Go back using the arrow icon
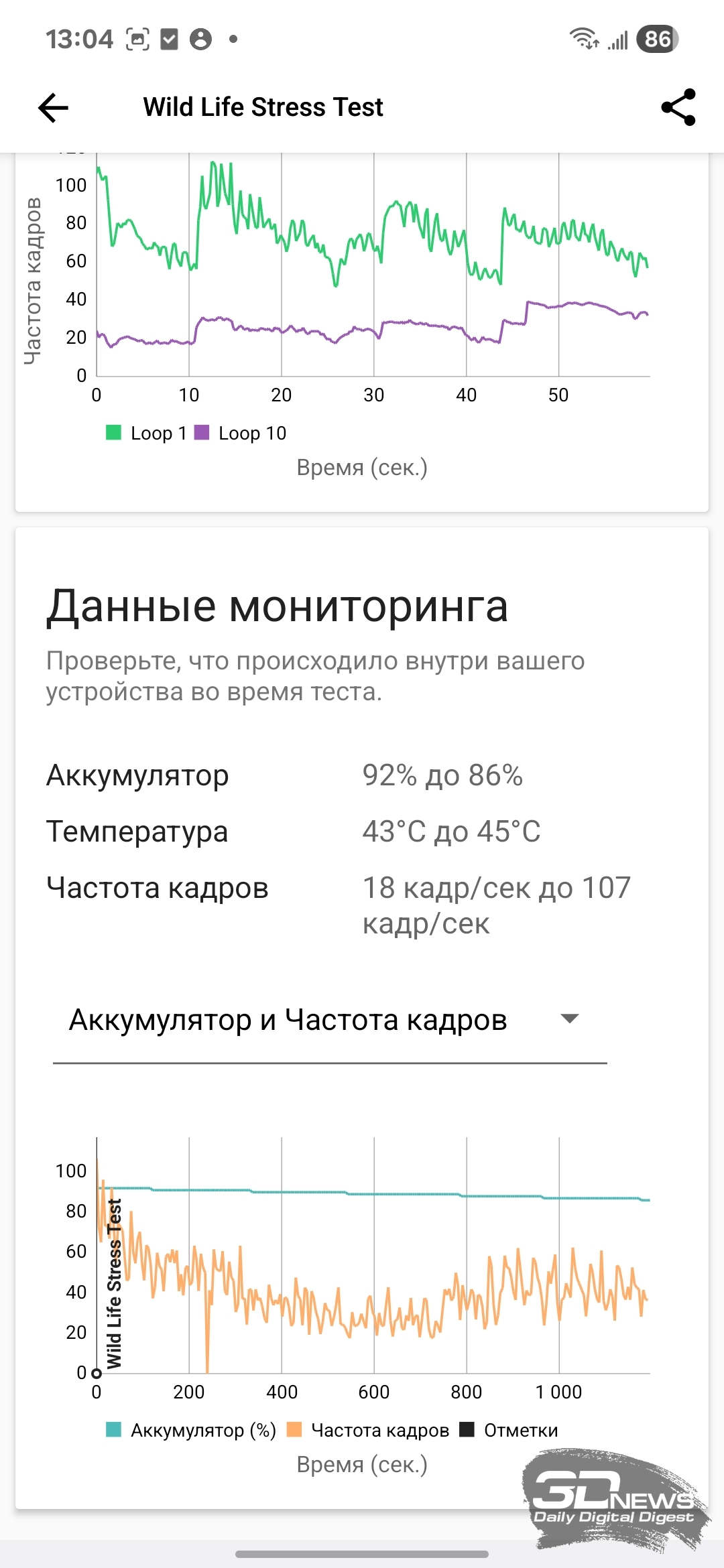Screen dimensions: 724x1568 54,107
